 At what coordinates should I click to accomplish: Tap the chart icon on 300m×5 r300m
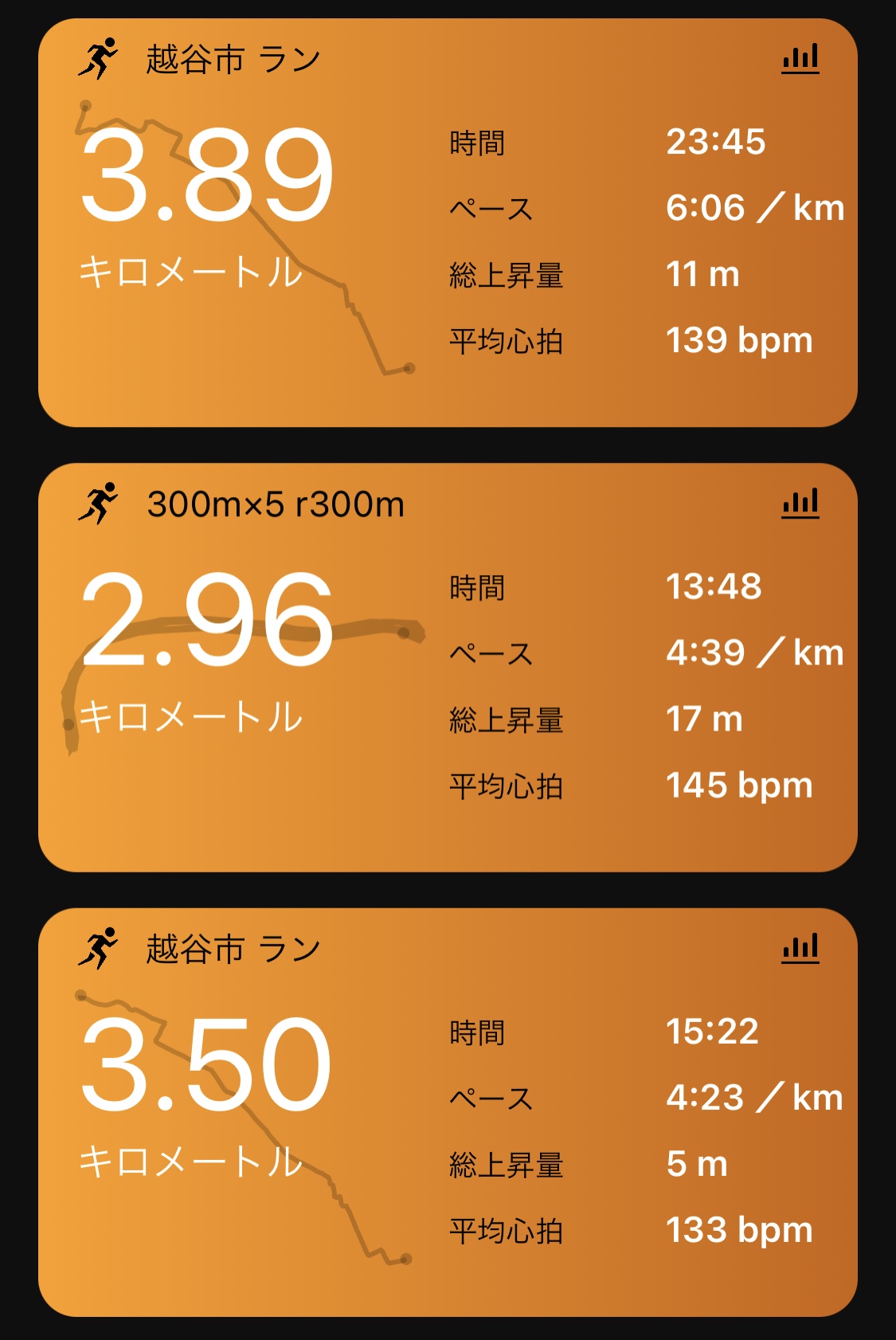point(800,503)
